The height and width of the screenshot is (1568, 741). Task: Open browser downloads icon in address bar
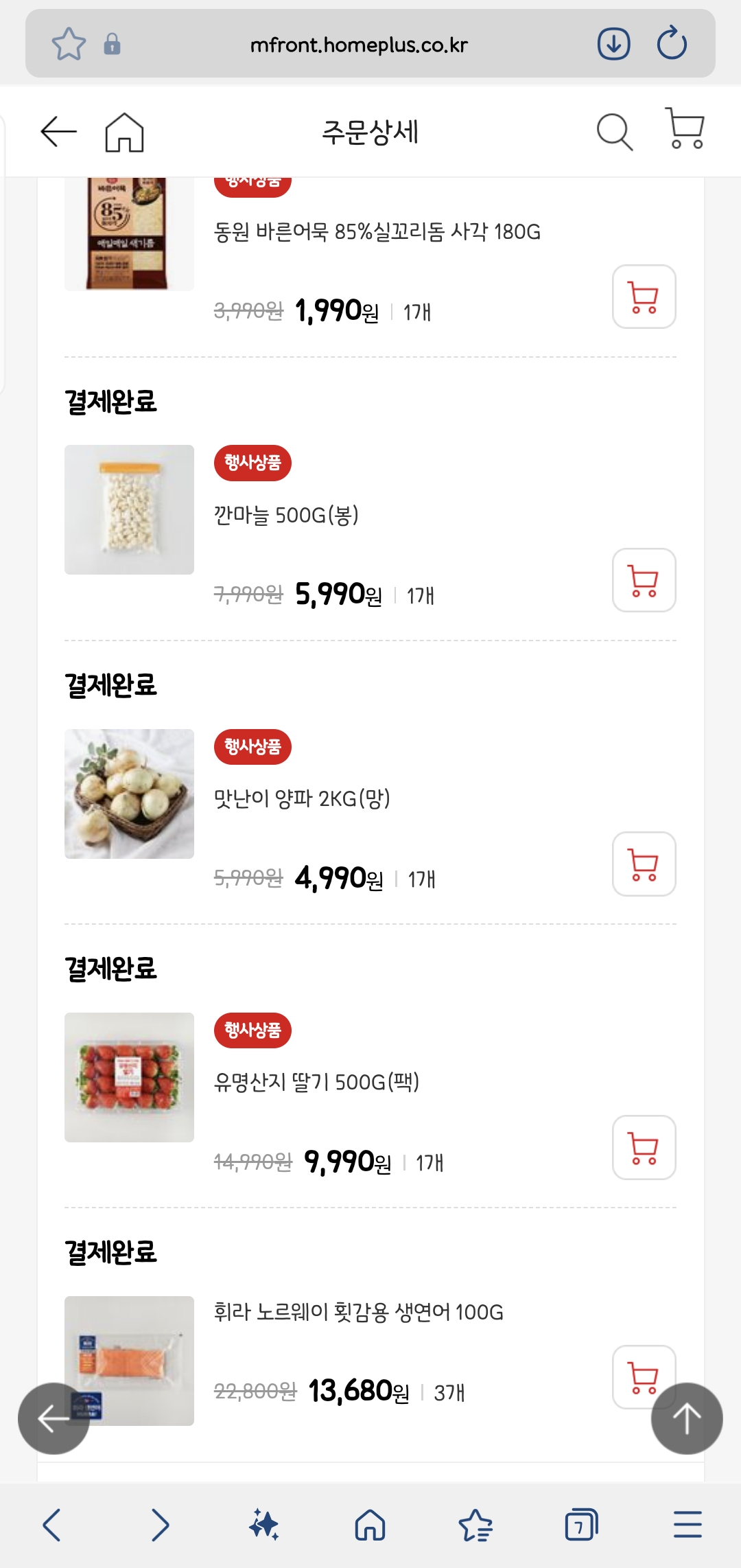(x=613, y=43)
